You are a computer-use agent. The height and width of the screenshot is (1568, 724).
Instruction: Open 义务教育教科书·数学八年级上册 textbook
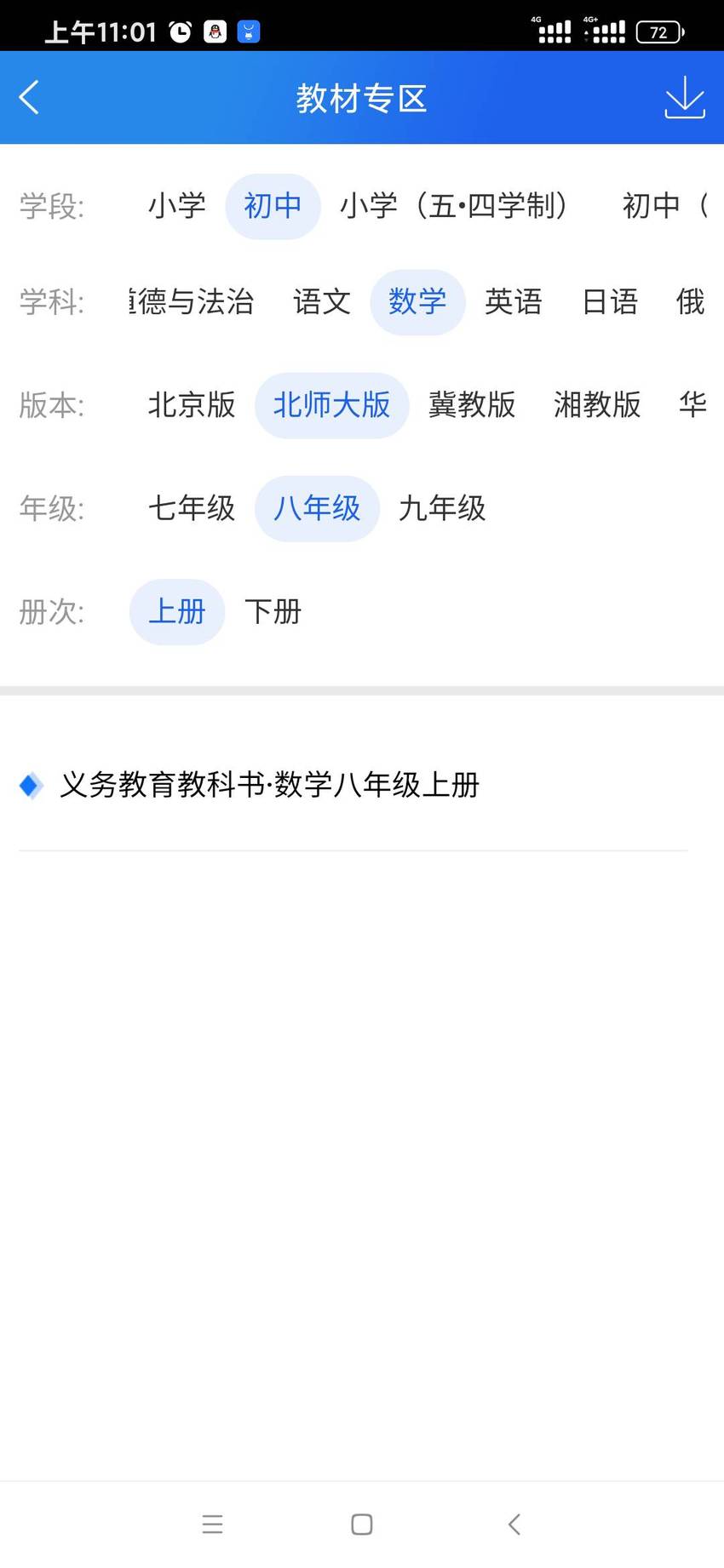pos(353,785)
